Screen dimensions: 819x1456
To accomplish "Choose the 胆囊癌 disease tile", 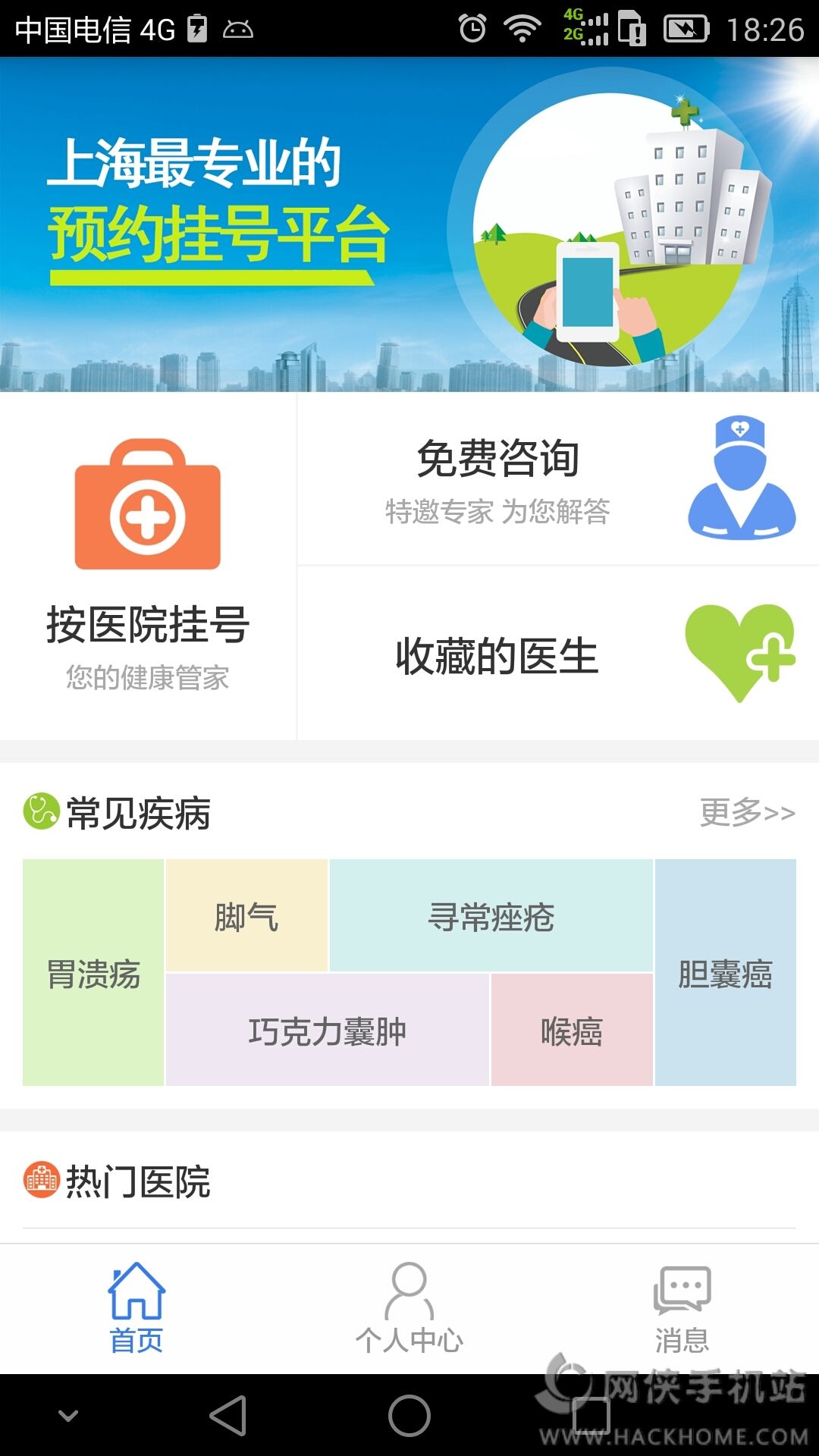I will click(726, 973).
